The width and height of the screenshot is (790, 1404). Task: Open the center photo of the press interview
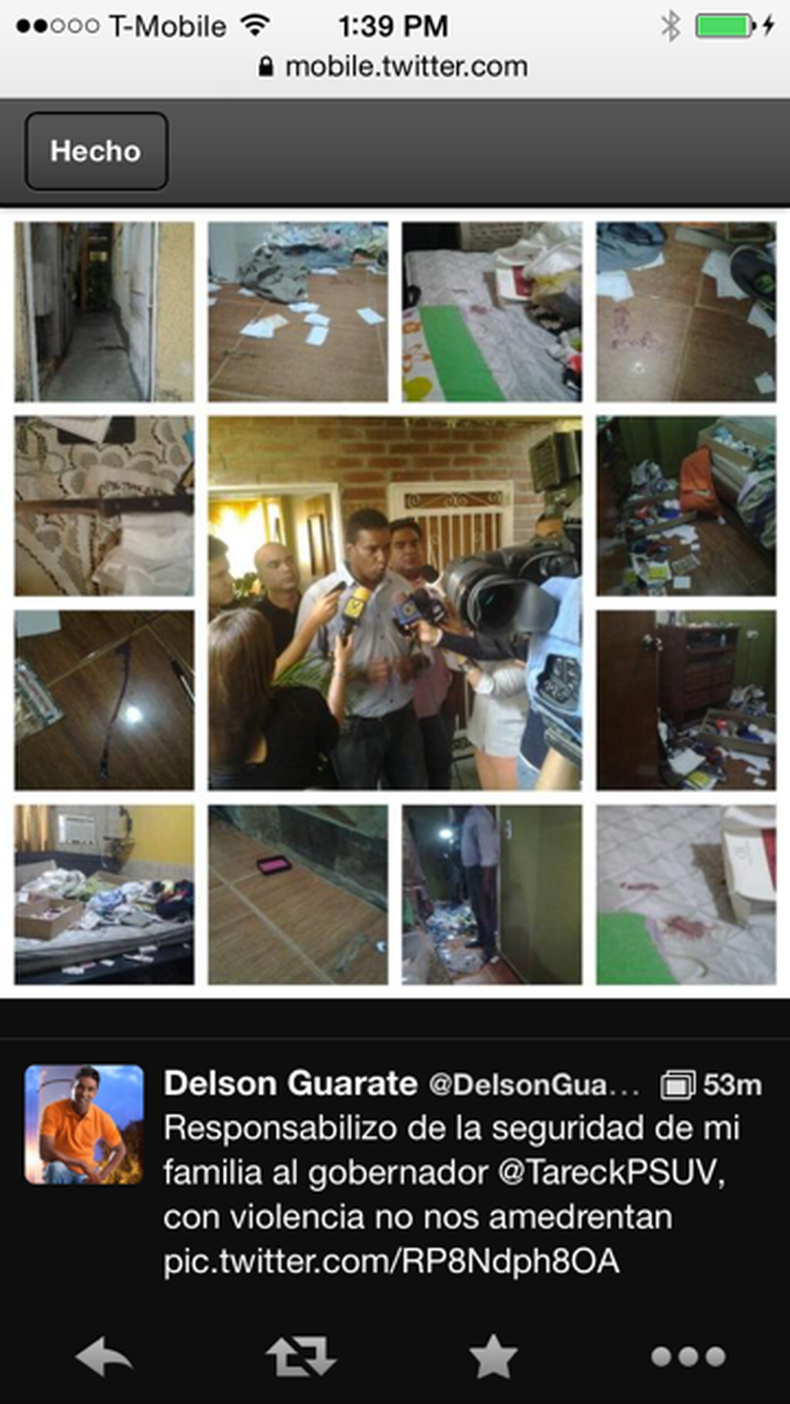click(x=394, y=603)
